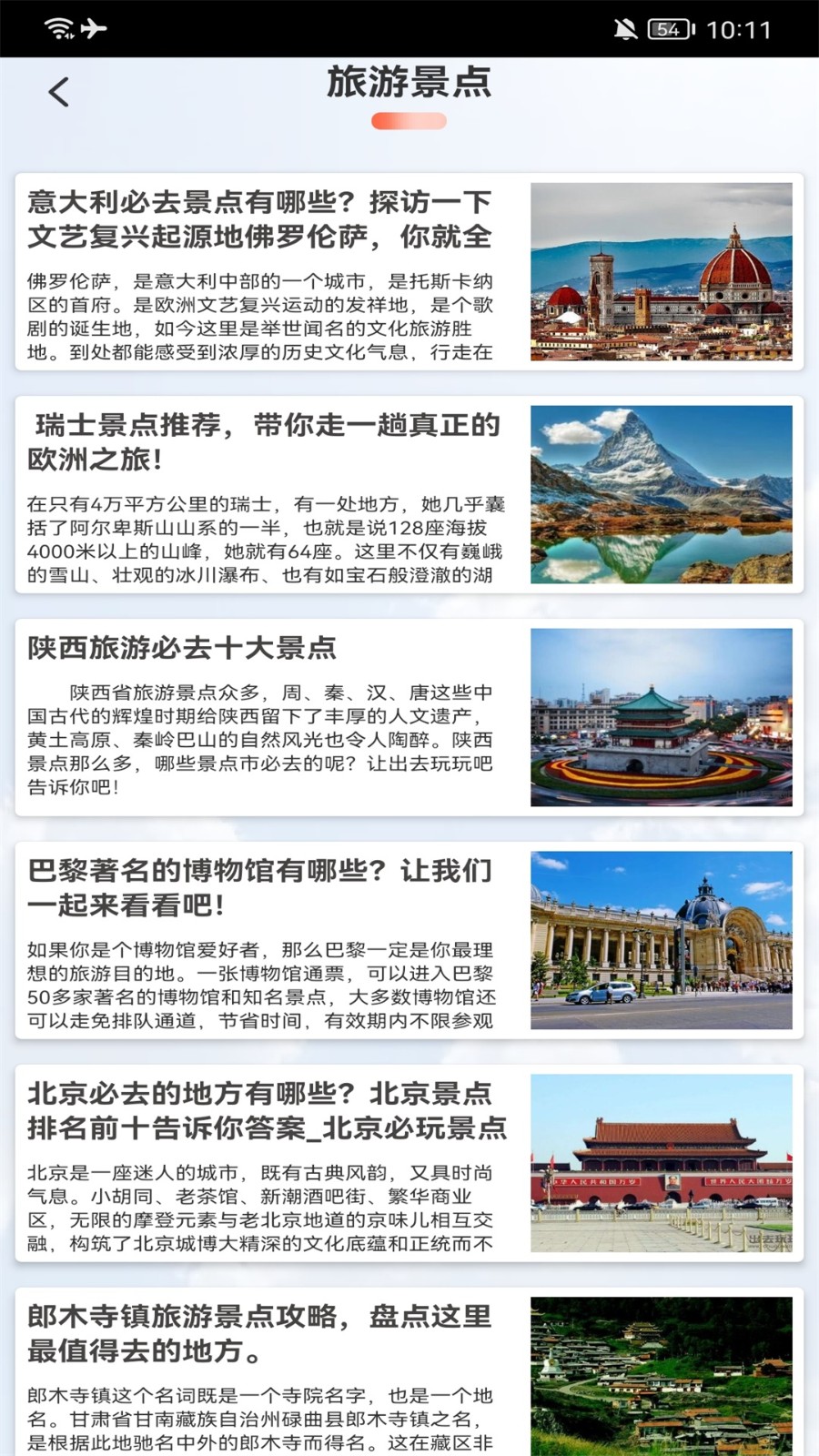Select the 旅游景点 page title
Screen dimensions: 819x1456
[x=409, y=84]
